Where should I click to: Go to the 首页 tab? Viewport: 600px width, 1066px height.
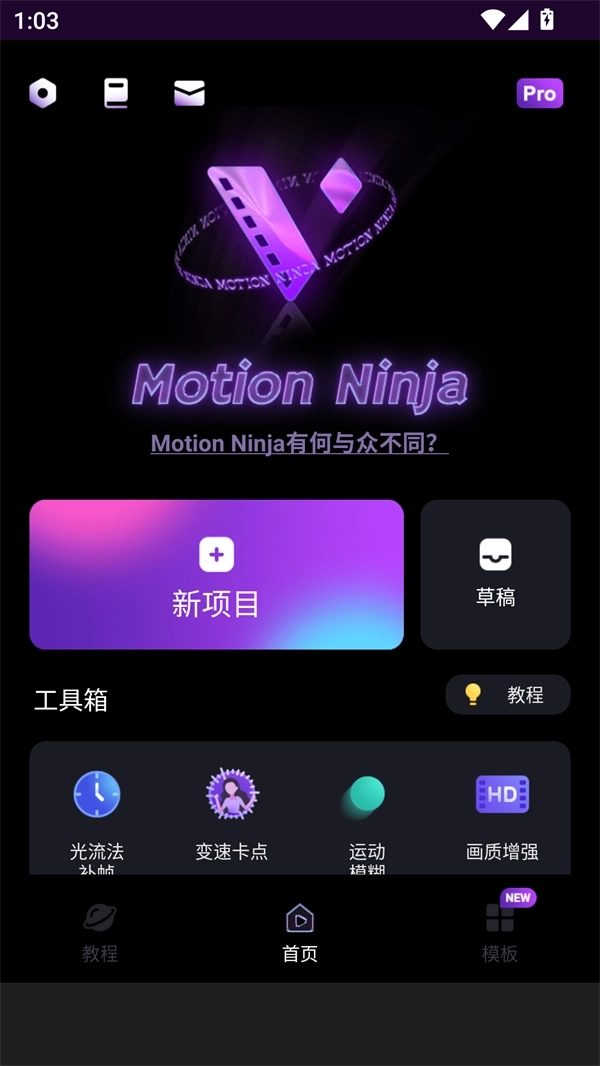300,932
